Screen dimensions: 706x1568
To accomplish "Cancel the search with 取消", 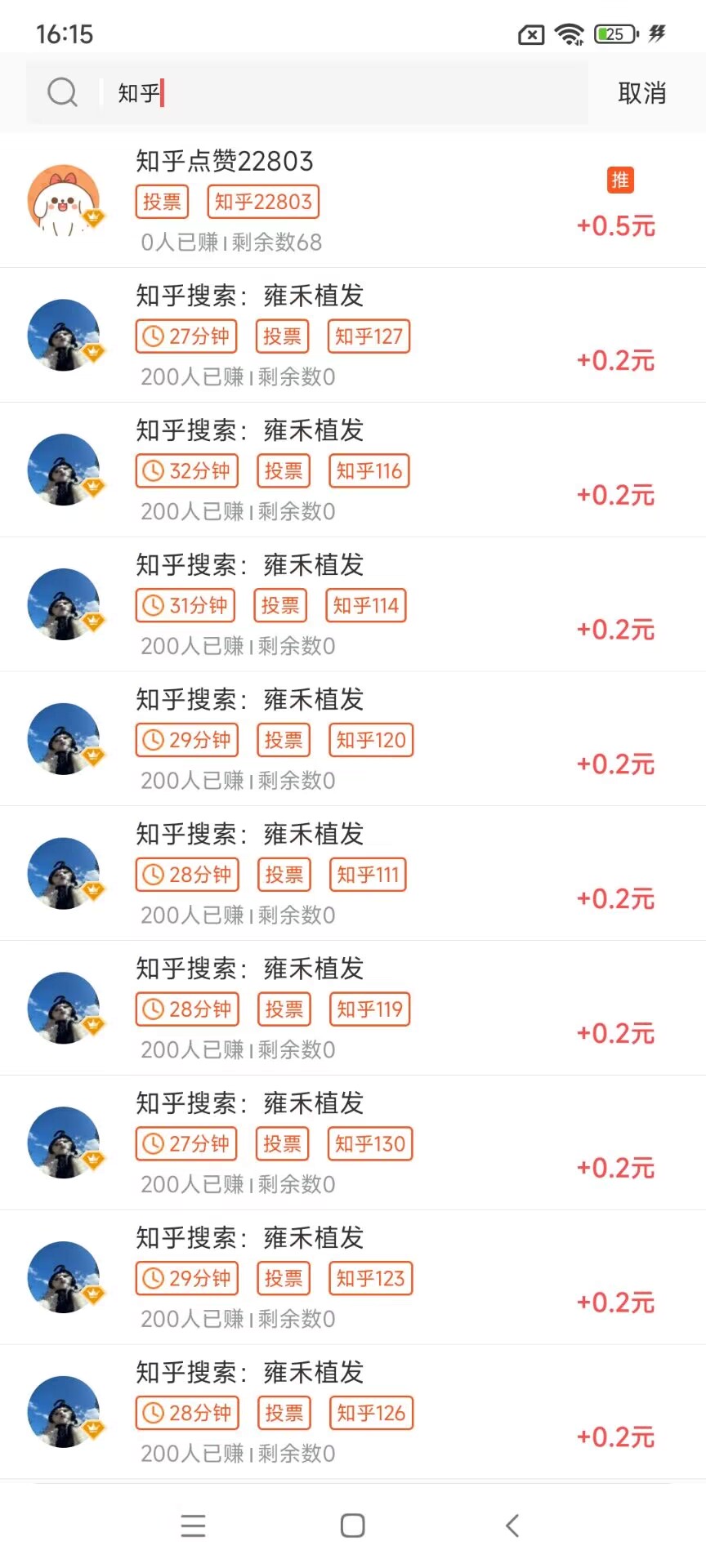I will [641, 93].
